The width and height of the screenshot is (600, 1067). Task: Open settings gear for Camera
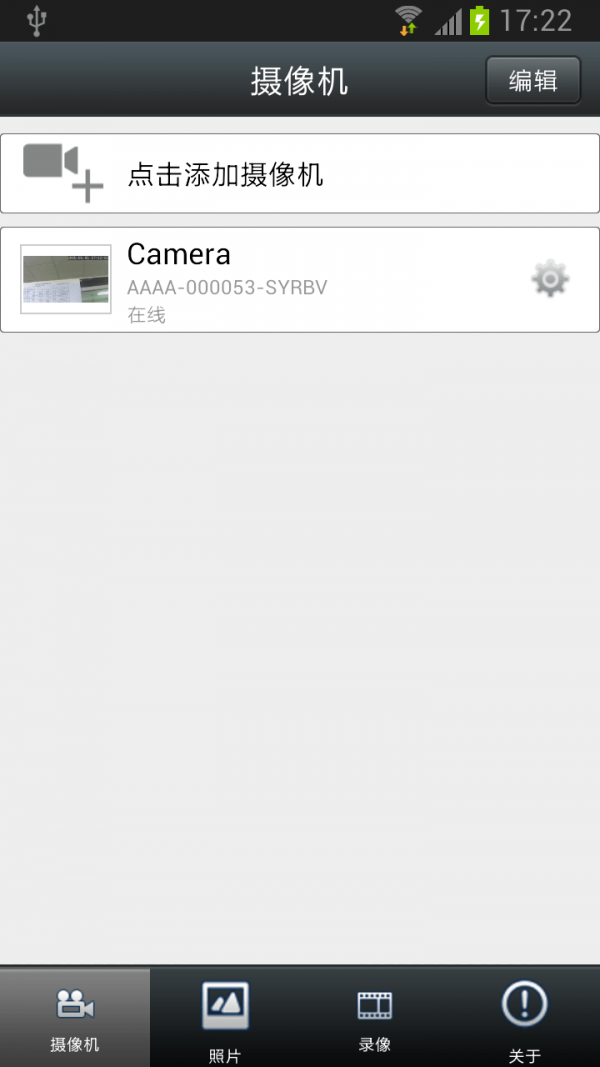(549, 280)
